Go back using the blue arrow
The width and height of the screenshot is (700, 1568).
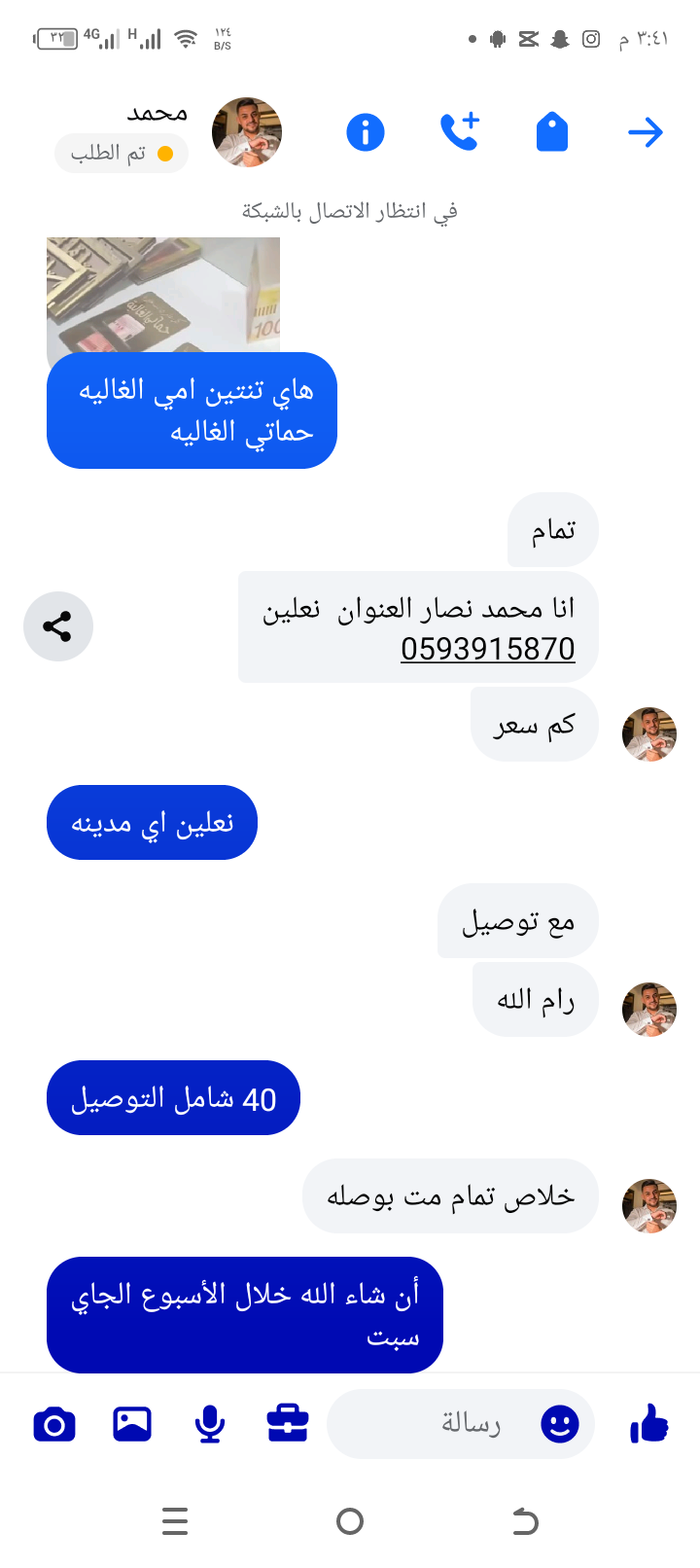(x=645, y=132)
